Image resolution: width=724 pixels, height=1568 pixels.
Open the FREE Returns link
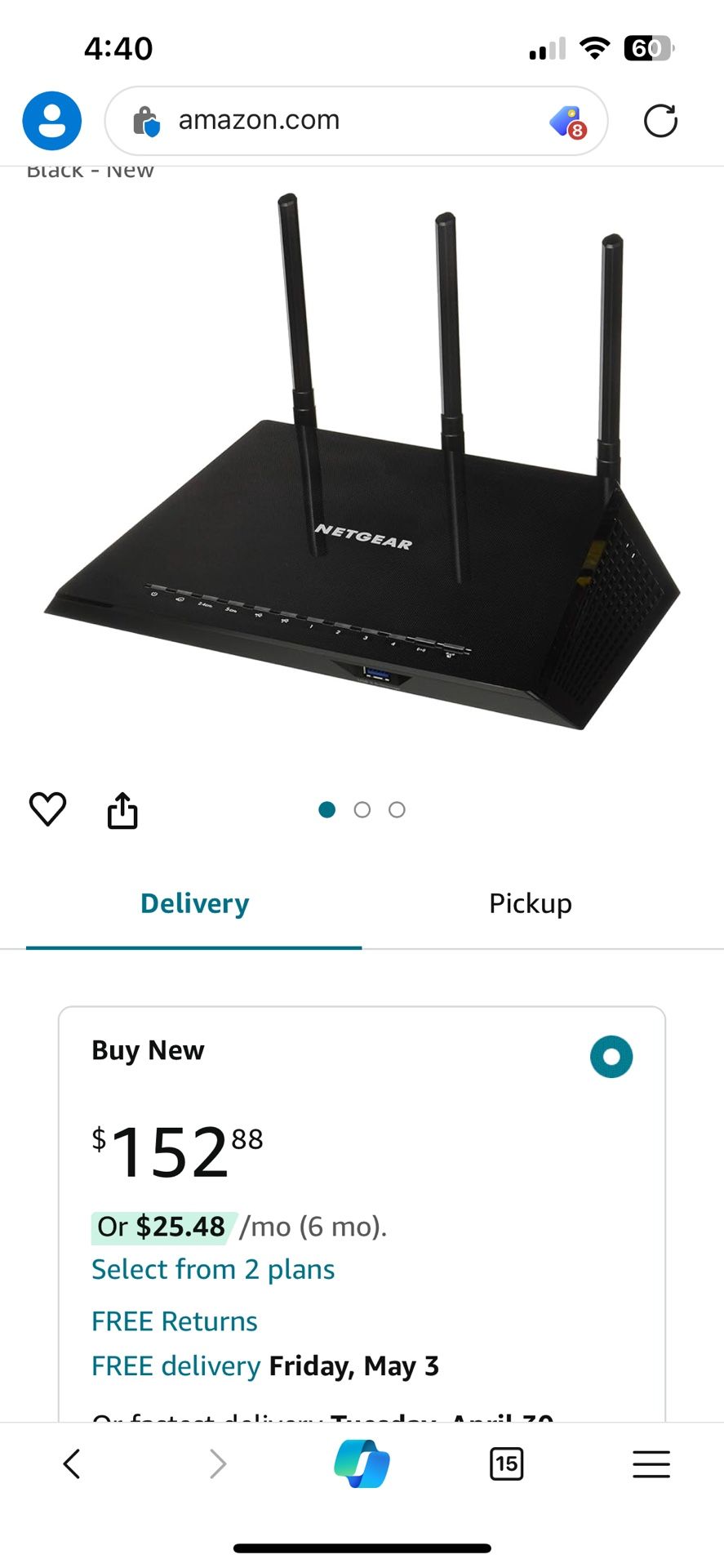coord(175,1321)
